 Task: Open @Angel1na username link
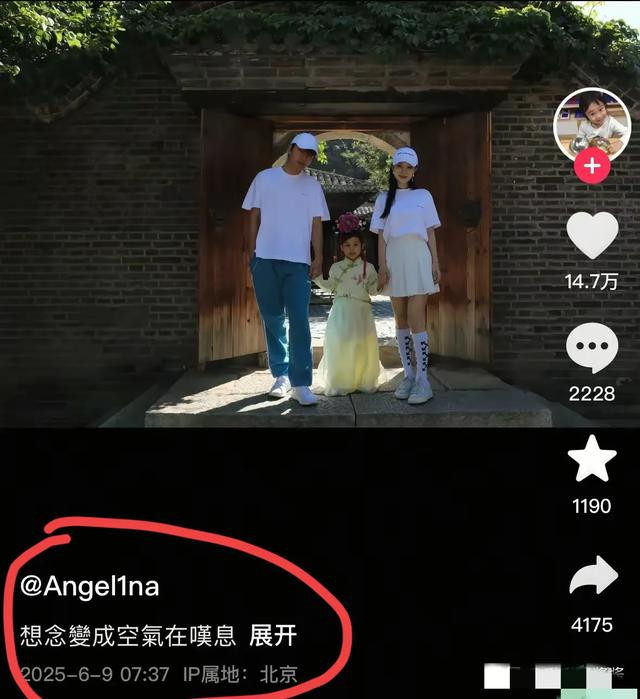point(90,586)
